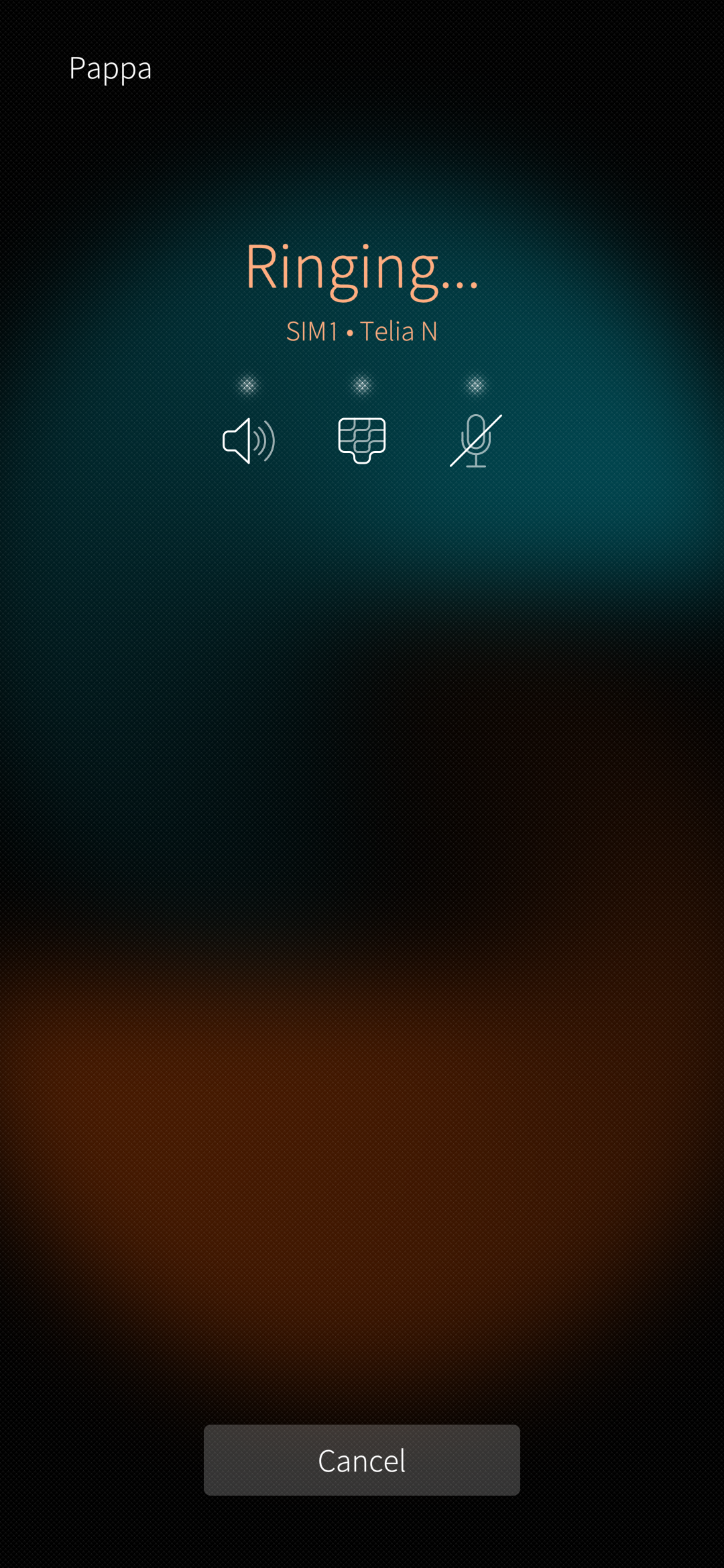724x1568 pixels.
Task: Turn on the loudspeaker
Action: pos(248,440)
